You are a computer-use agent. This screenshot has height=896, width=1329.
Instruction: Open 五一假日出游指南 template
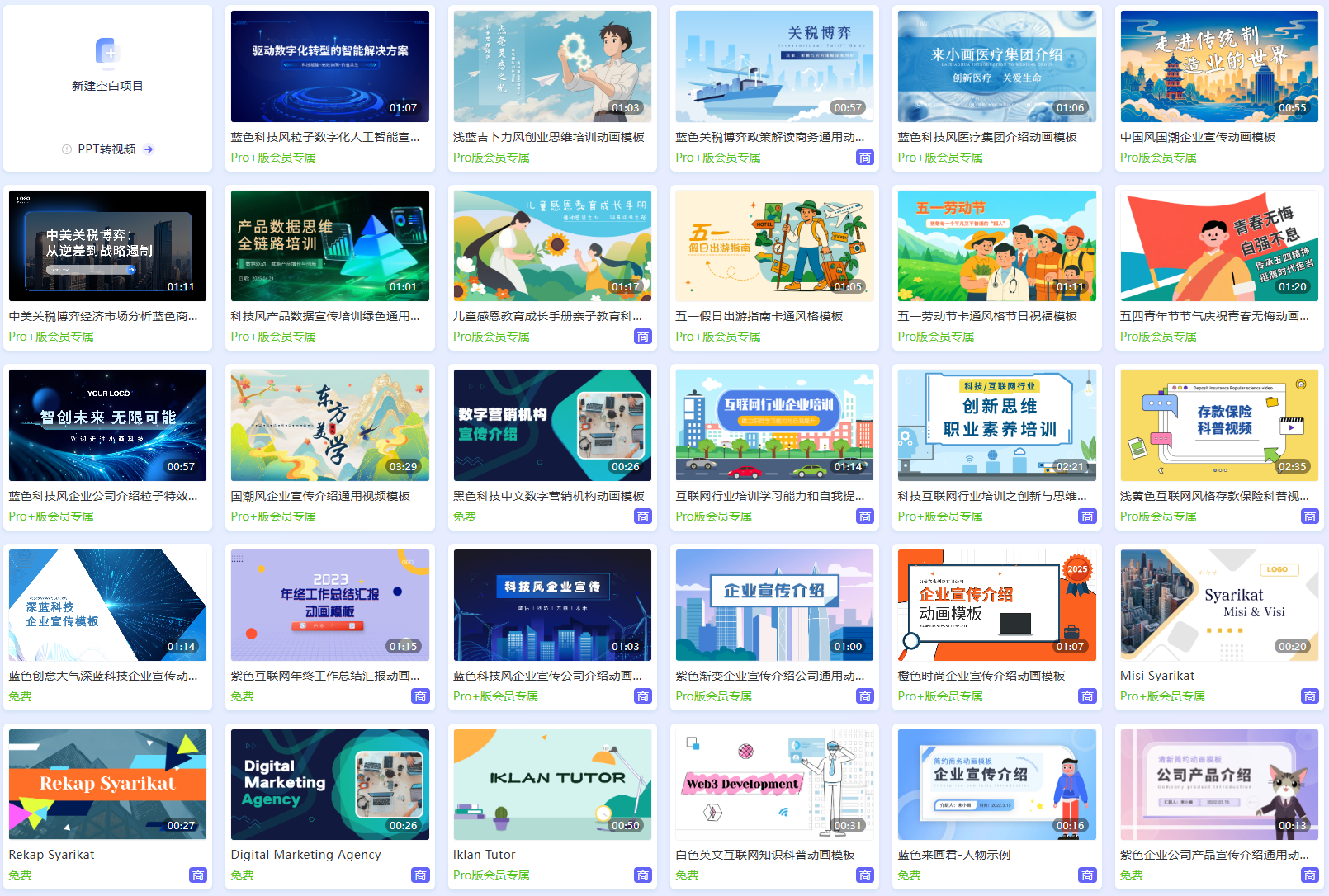tap(774, 246)
